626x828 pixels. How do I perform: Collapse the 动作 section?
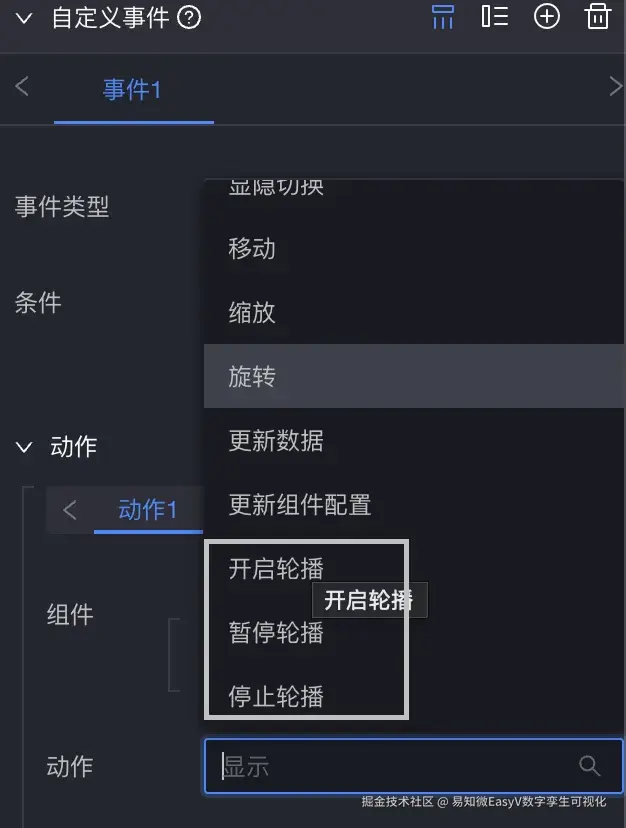24,447
